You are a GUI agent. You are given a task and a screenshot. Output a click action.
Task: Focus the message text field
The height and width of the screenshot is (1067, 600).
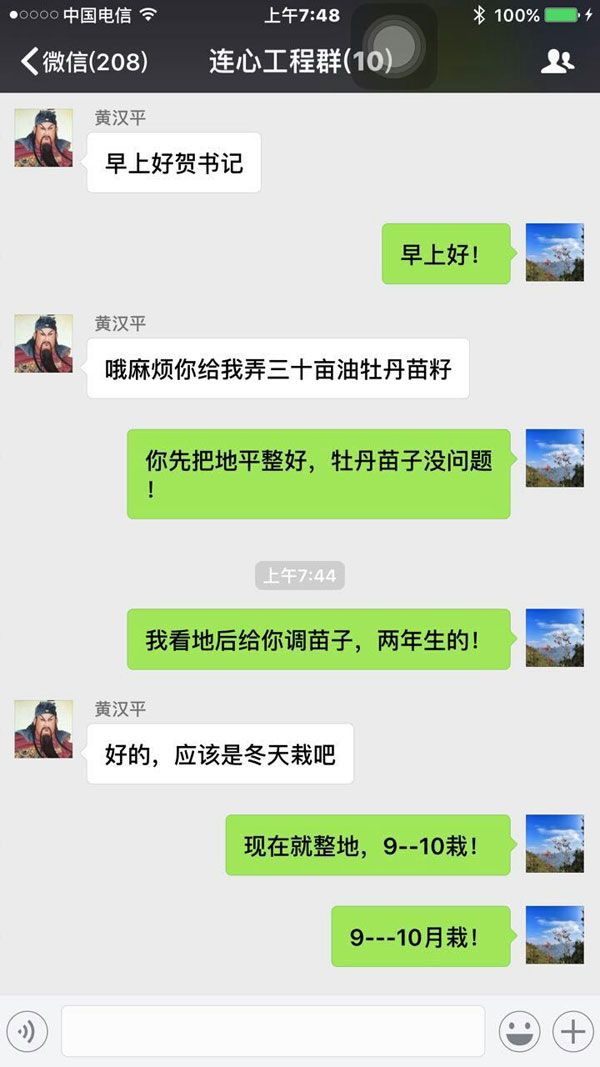point(272,1030)
